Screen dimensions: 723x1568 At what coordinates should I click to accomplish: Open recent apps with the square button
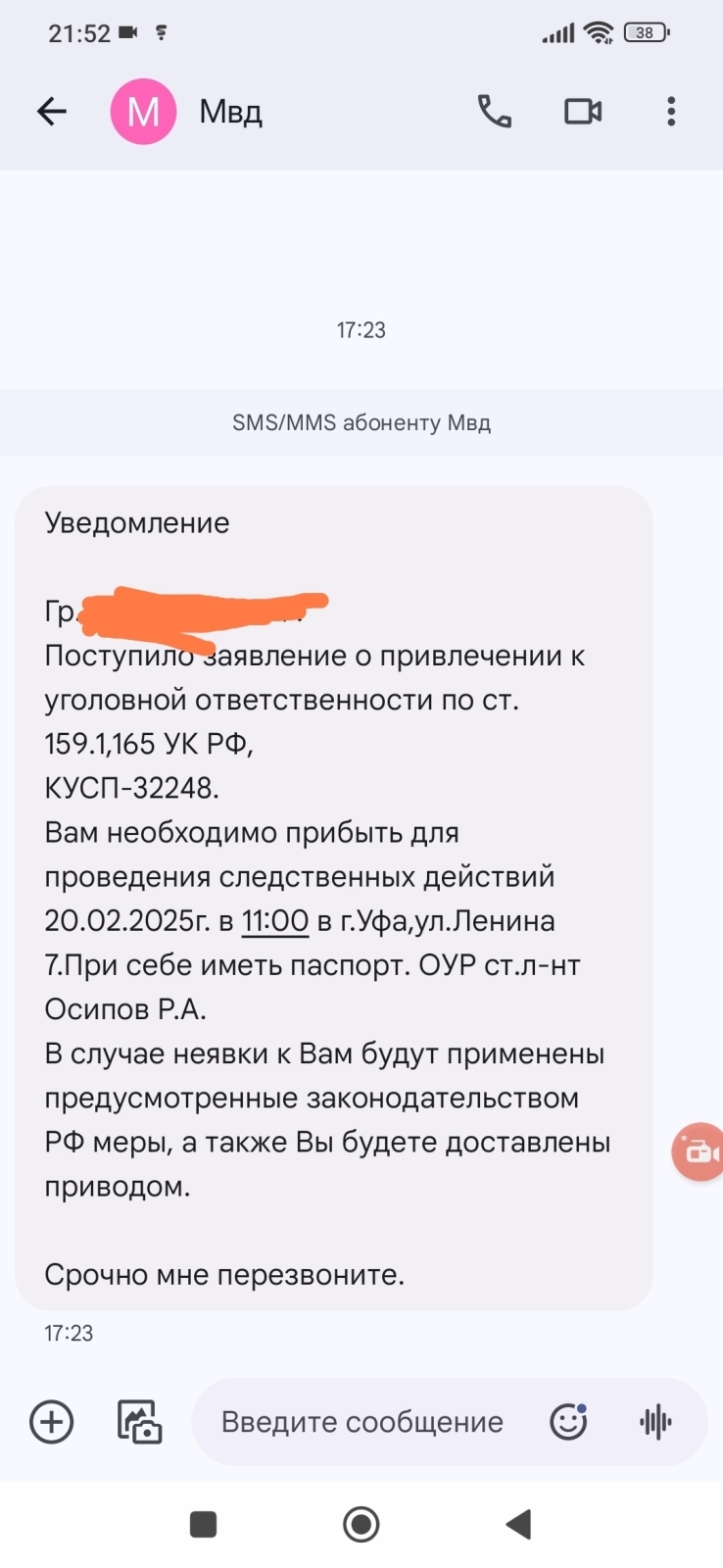pos(203,1524)
